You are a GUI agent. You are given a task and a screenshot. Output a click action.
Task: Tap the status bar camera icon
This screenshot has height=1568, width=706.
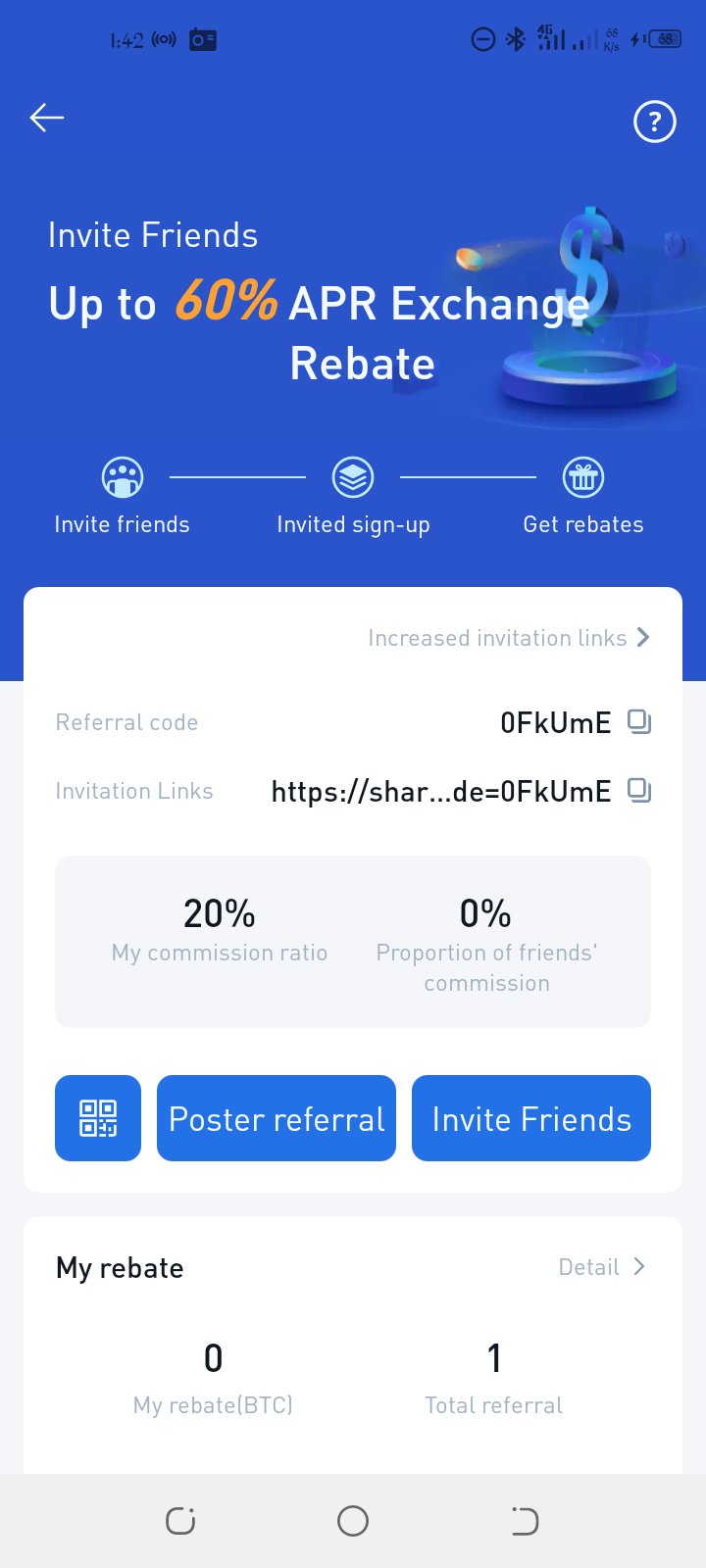click(x=202, y=40)
